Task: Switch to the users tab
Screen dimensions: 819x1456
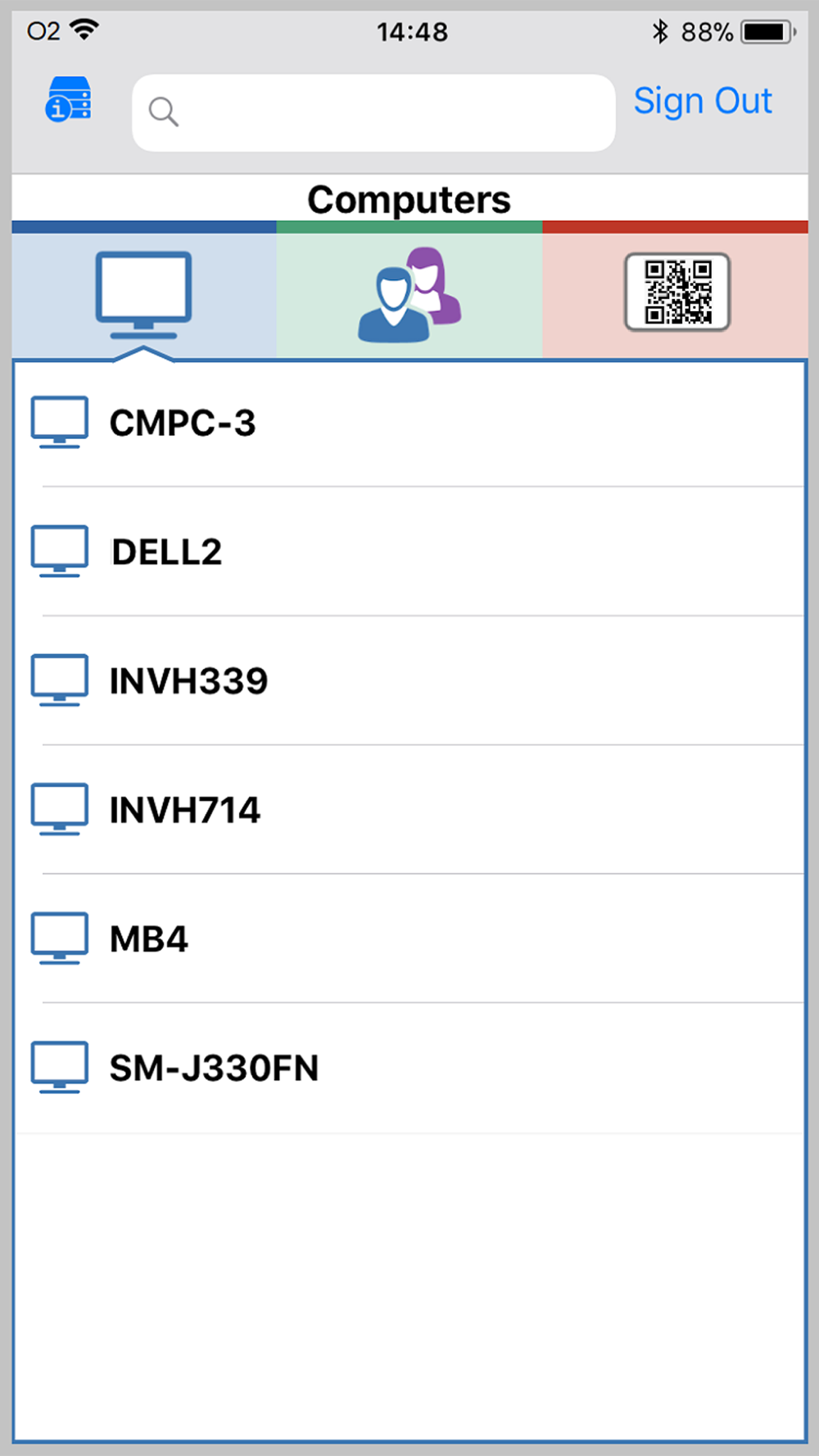Action: [409, 296]
